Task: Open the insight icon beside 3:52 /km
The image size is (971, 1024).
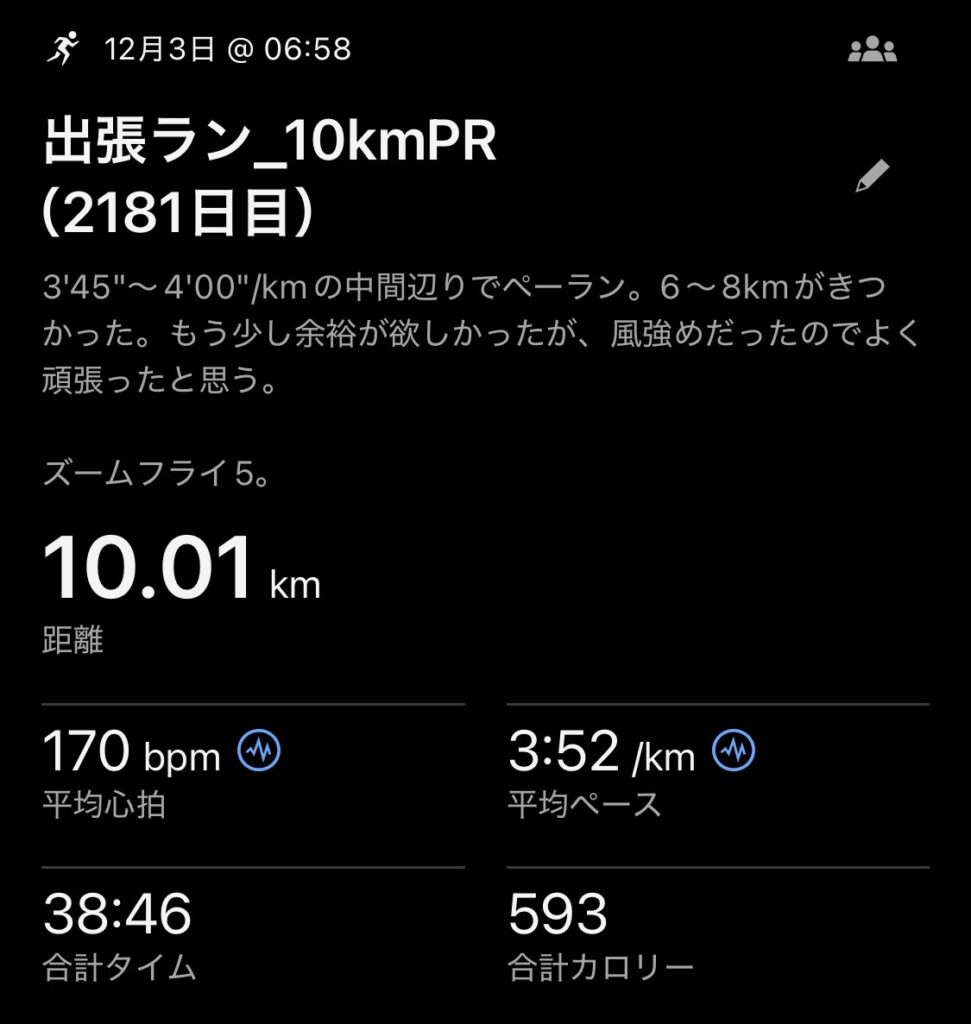Action: coord(733,750)
